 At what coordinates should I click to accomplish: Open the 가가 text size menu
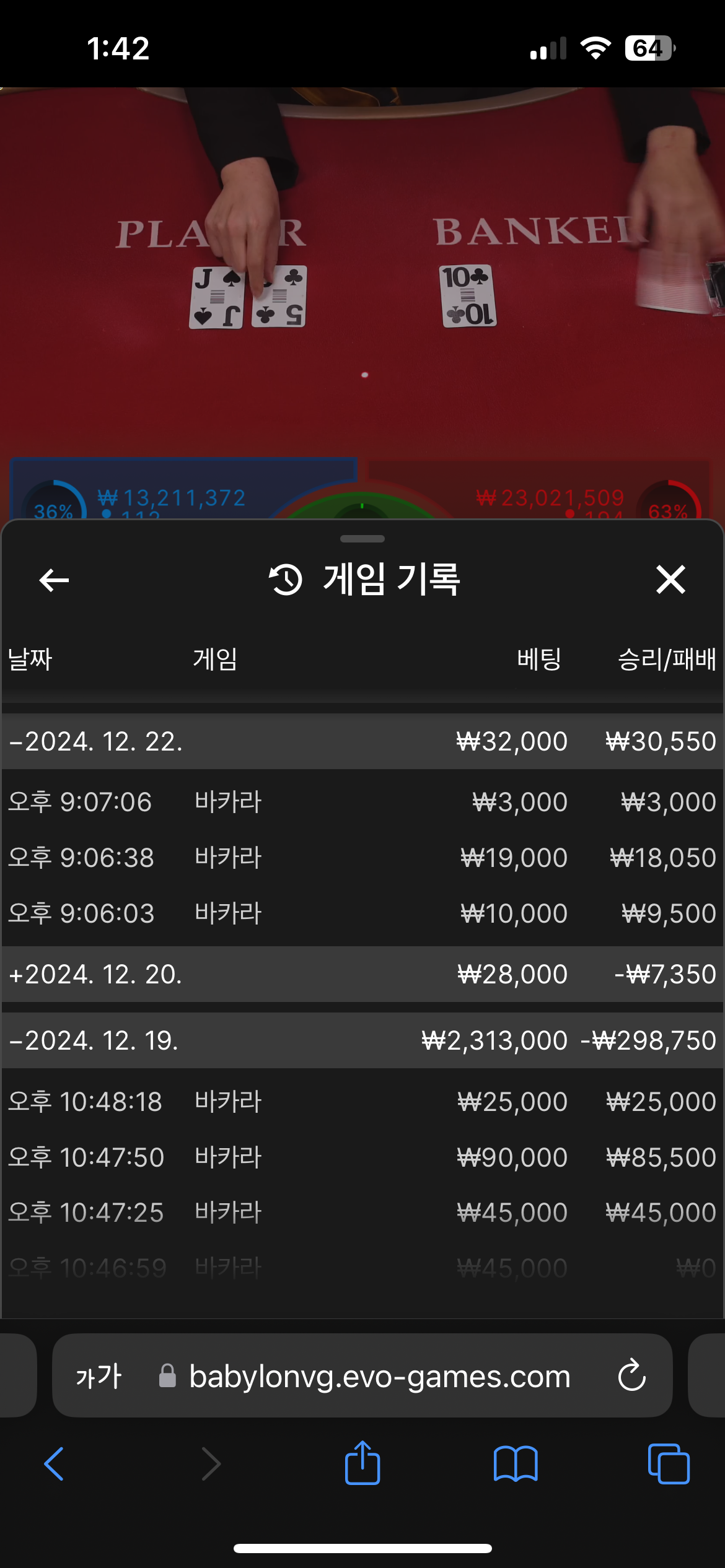pos(99,1376)
